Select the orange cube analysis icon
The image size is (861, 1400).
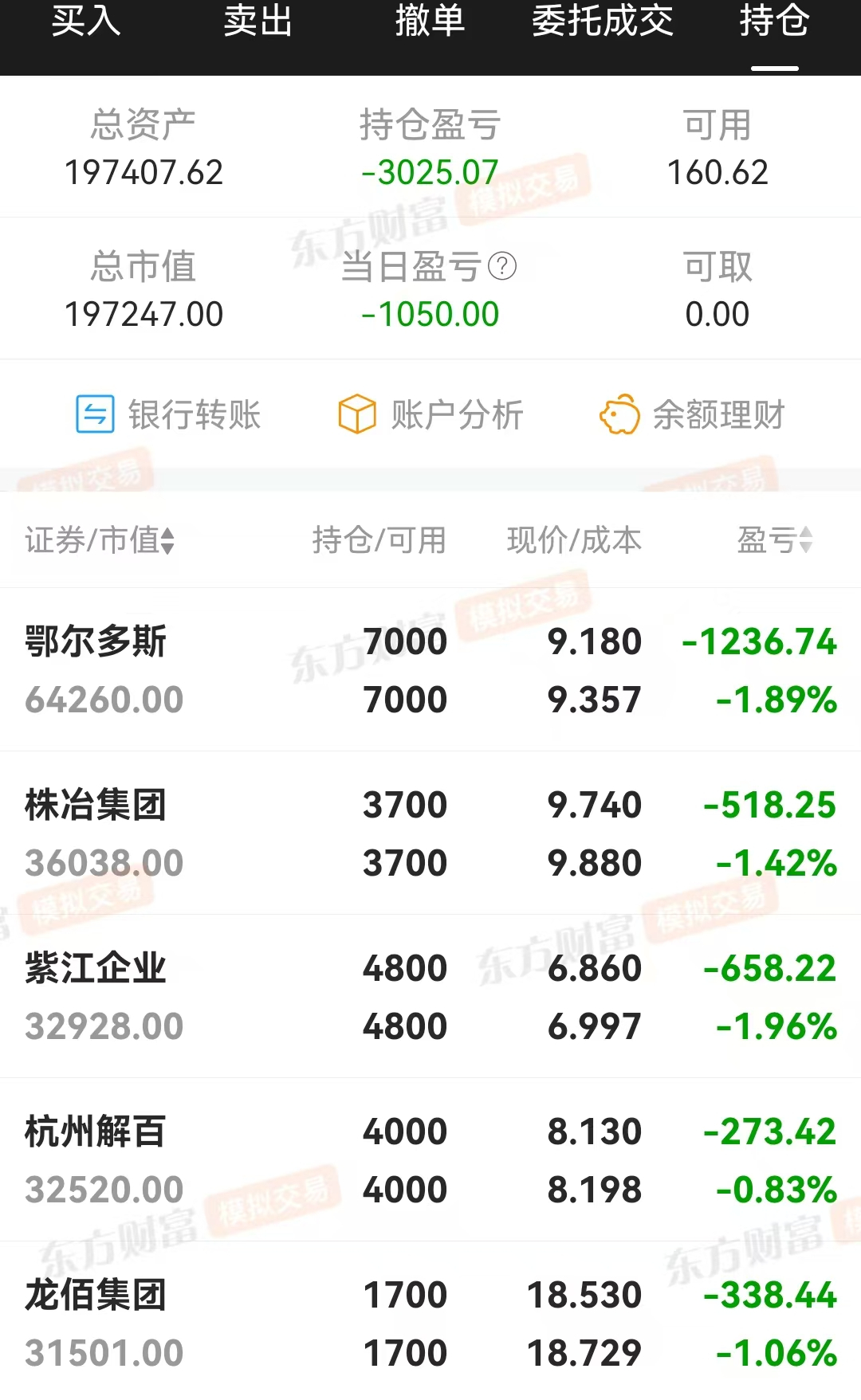[358, 414]
